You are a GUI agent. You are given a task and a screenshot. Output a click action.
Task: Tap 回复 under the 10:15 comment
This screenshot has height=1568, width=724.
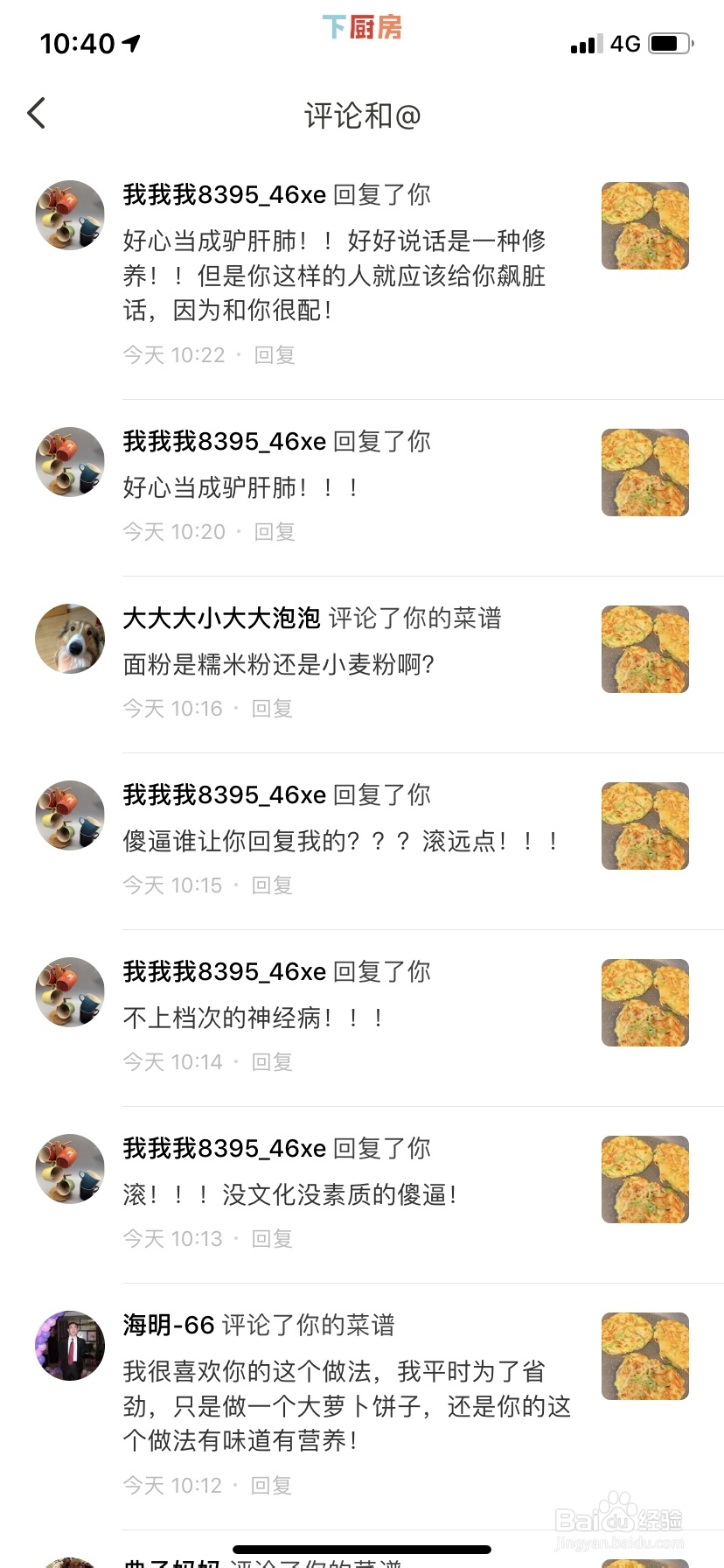(271, 885)
